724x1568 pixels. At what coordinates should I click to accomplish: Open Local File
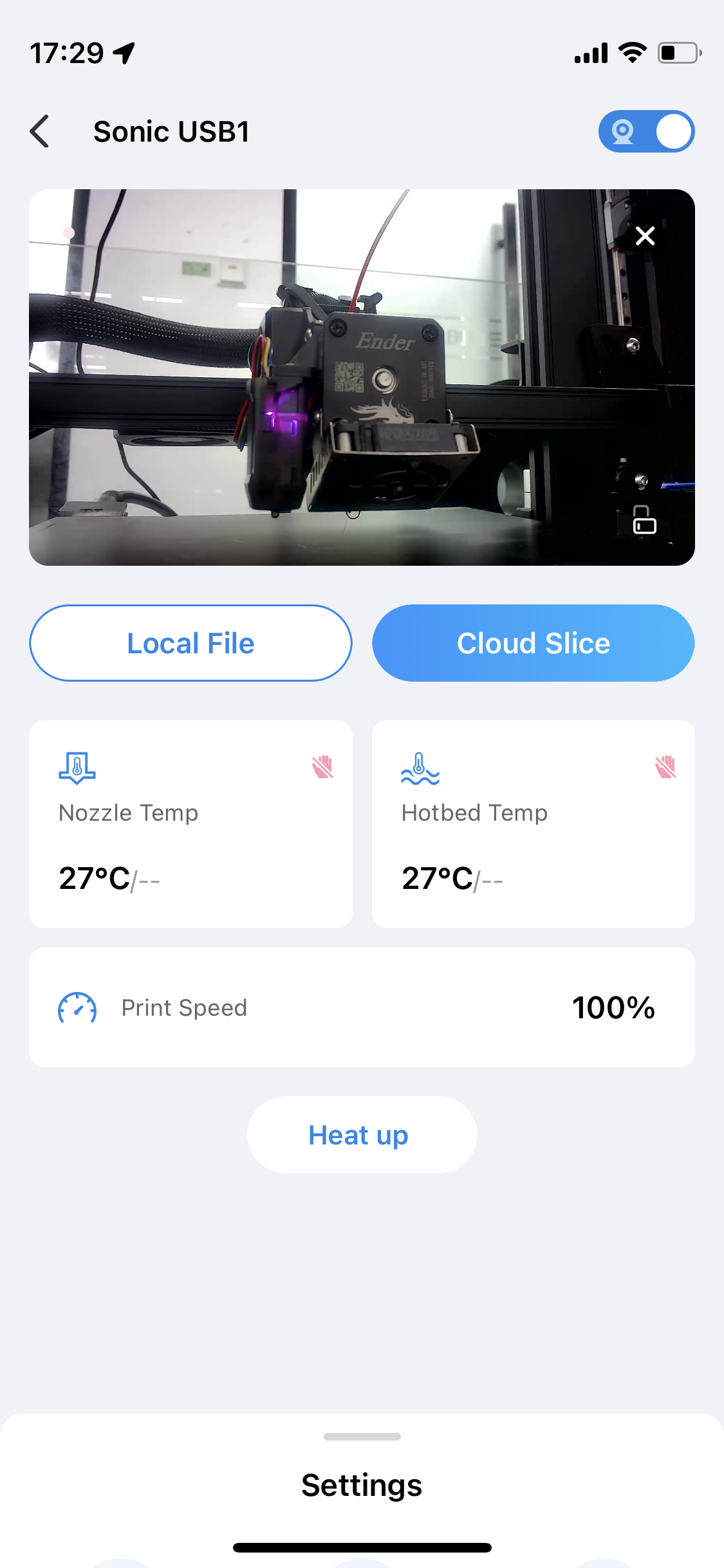(x=190, y=643)
